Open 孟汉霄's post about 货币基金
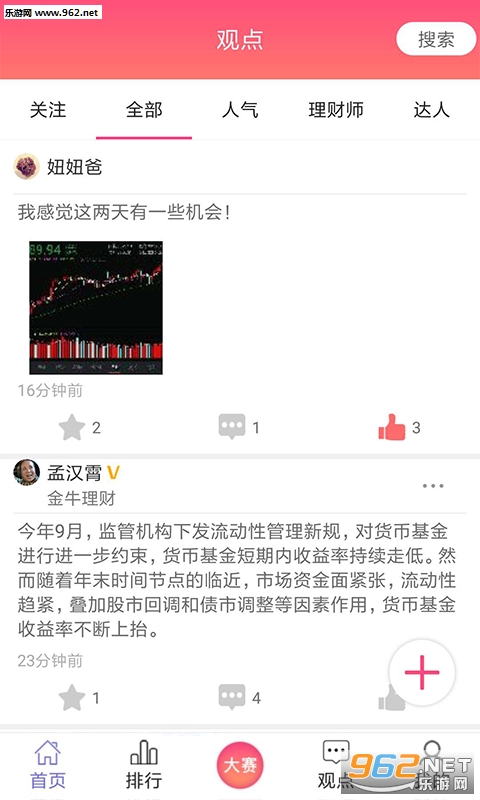 237,580
